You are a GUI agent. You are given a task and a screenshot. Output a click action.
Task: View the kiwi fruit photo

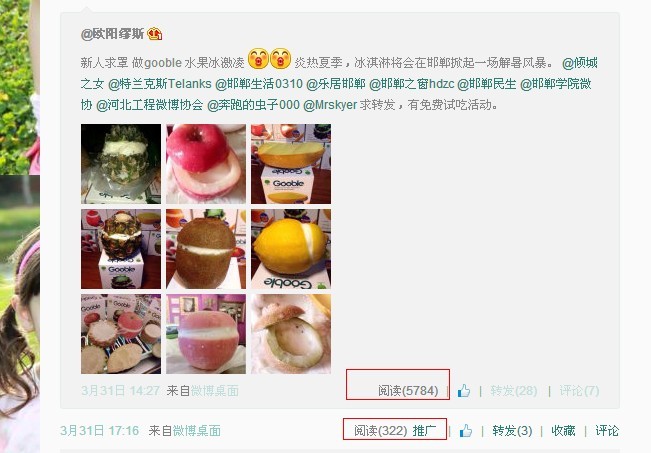[x=205, y=248]
